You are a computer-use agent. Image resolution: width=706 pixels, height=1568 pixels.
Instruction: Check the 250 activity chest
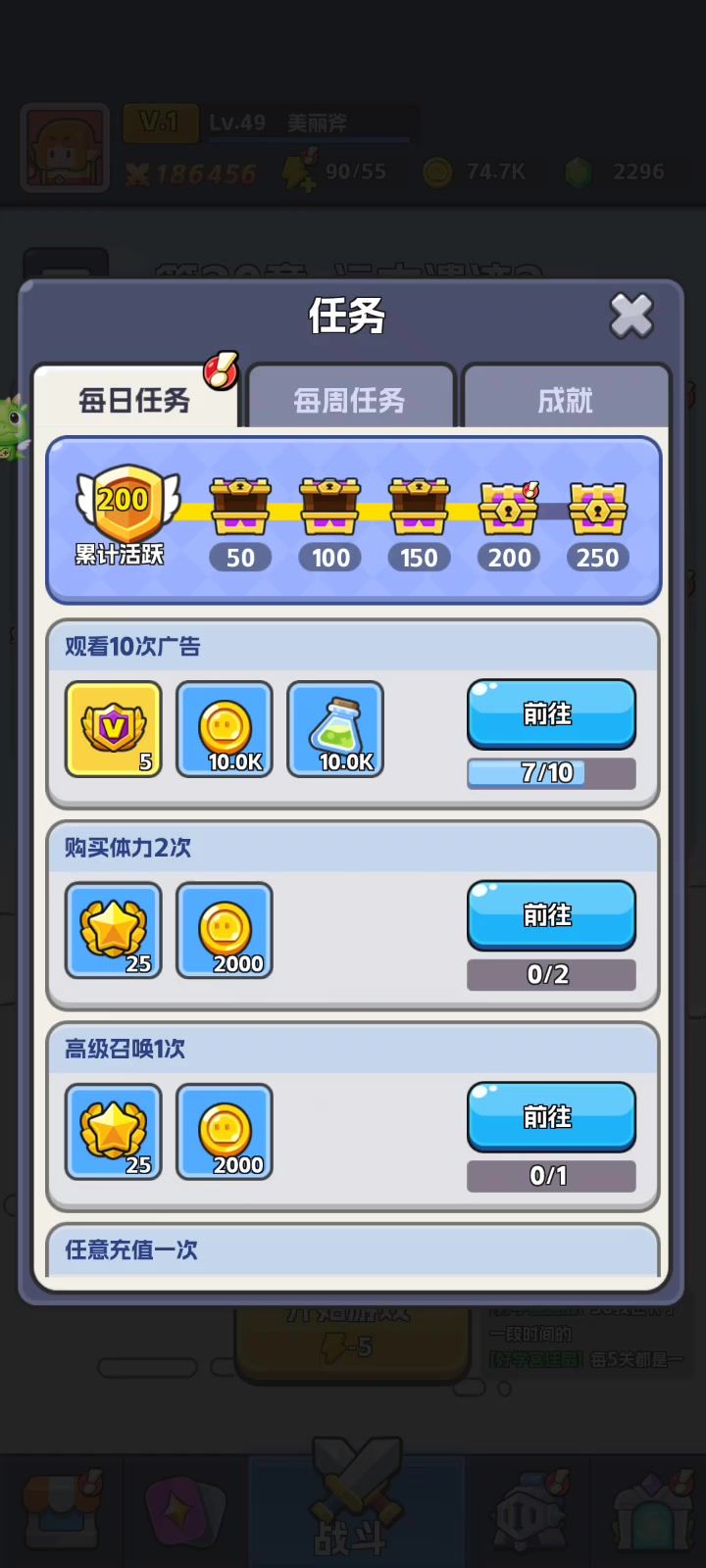point(597,507)
